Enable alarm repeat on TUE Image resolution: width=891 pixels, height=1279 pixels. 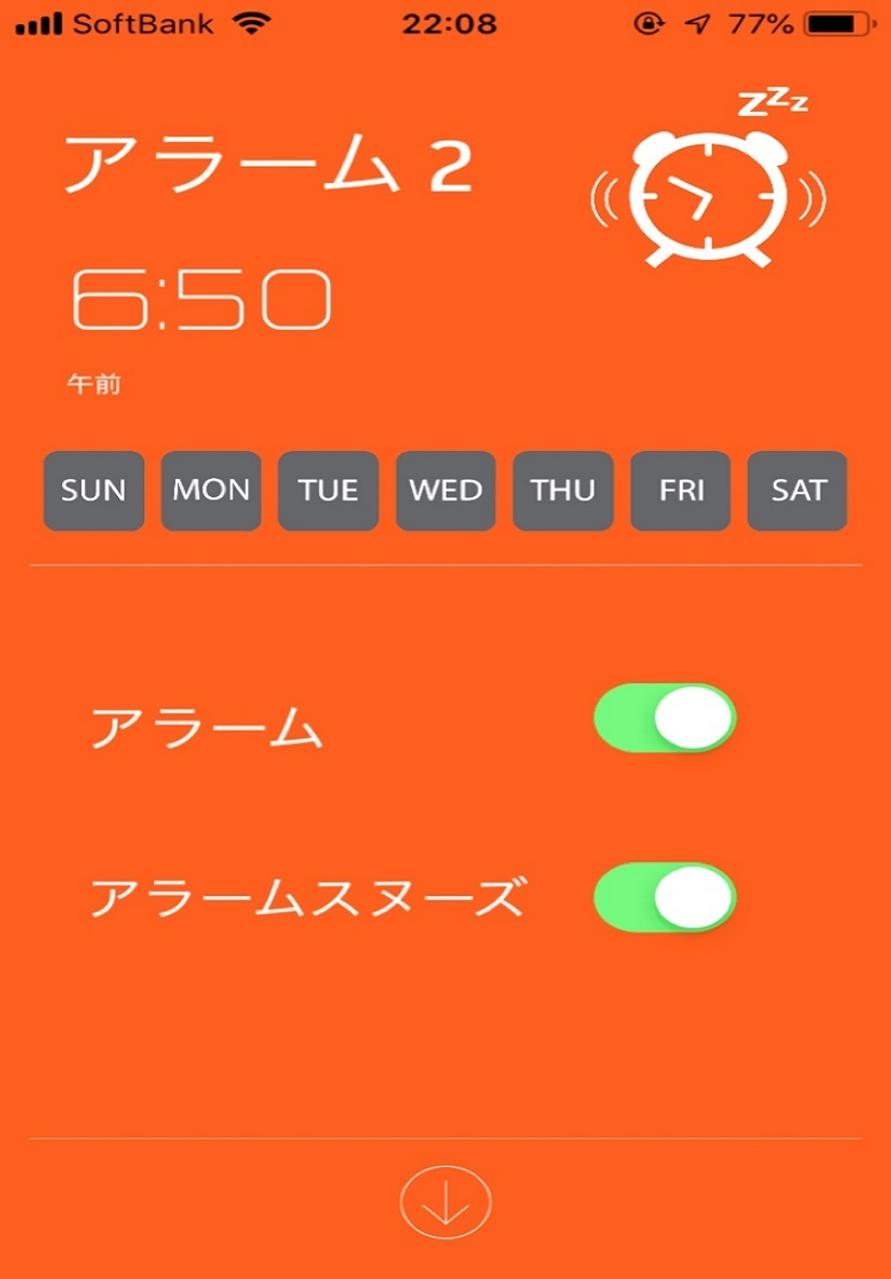(328, 491)
